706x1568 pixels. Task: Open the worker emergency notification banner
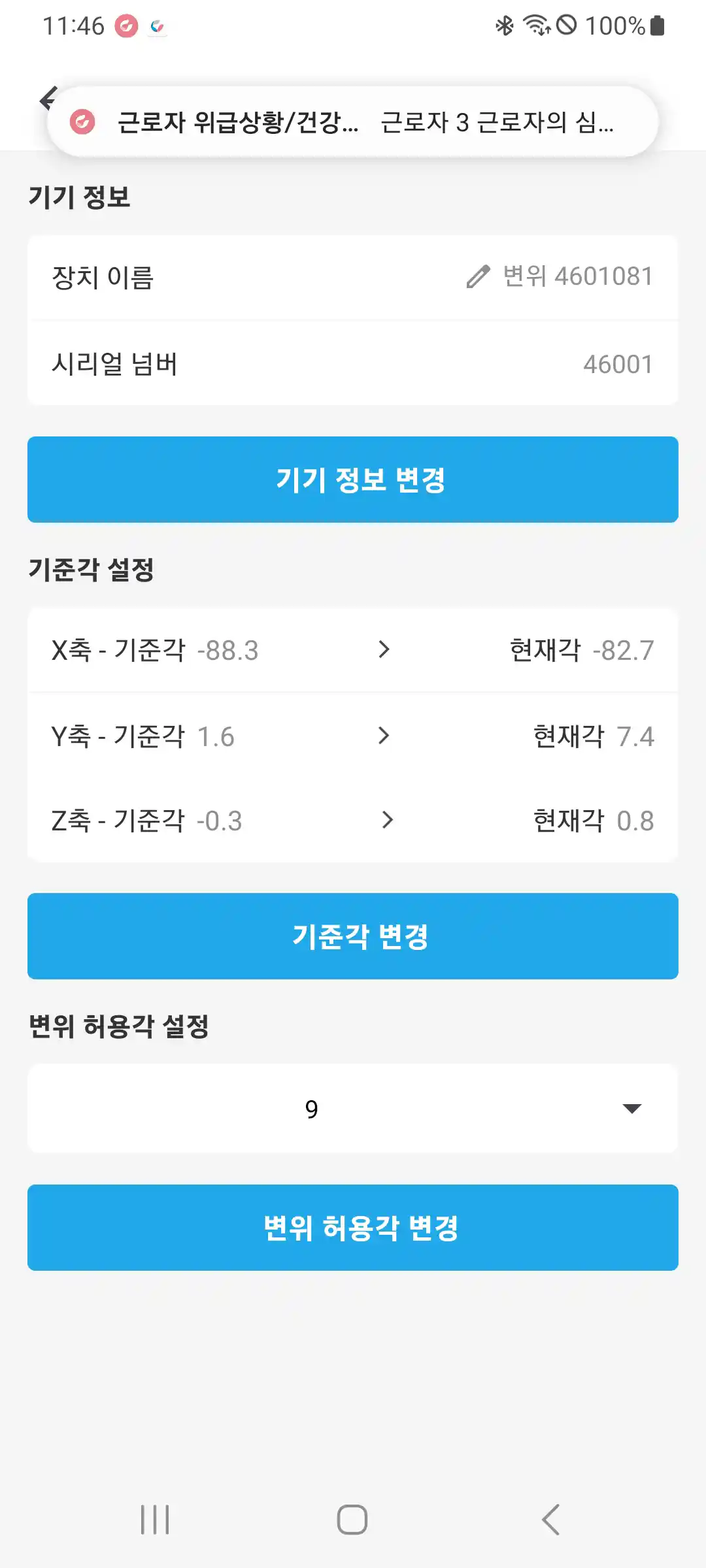353,122
